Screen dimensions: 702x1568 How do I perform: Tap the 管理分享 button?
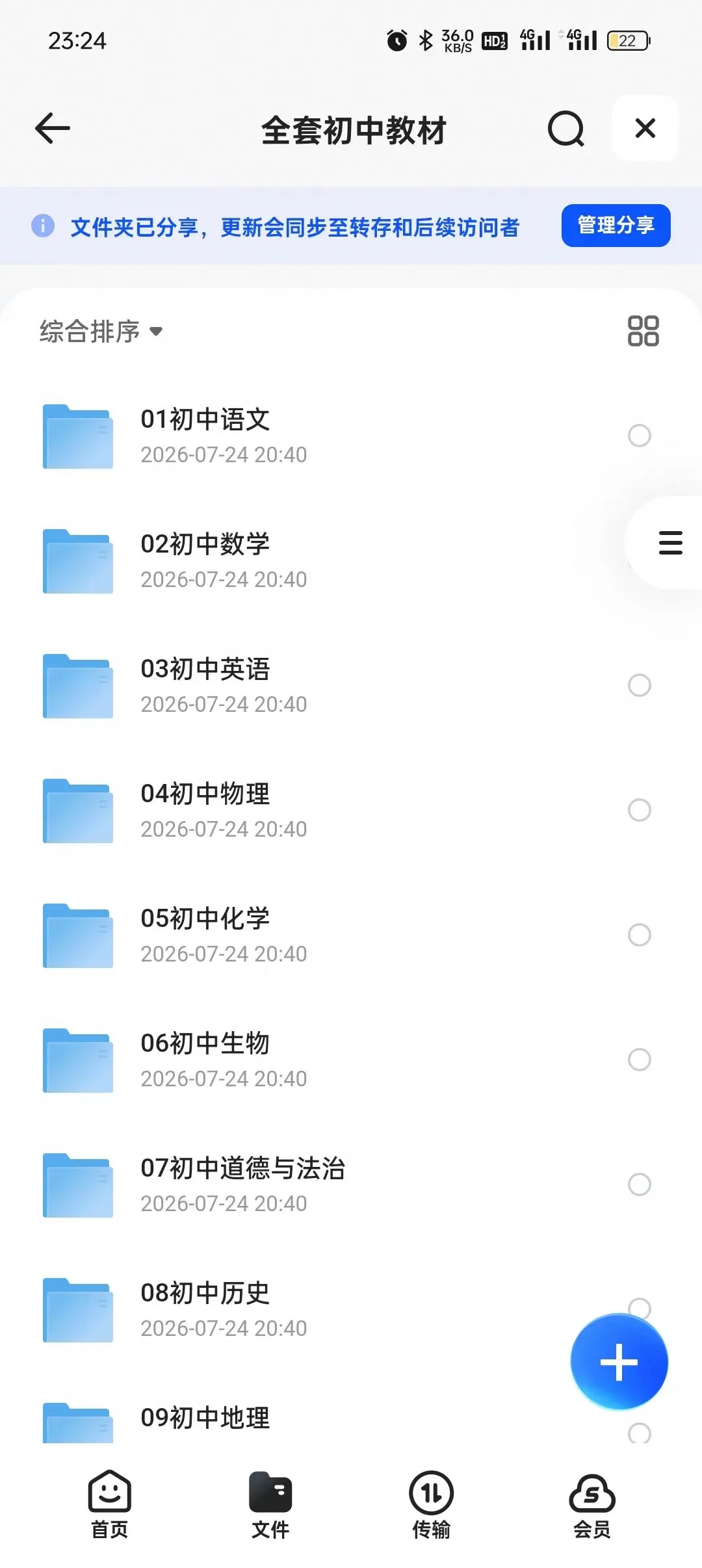(616, 226)
